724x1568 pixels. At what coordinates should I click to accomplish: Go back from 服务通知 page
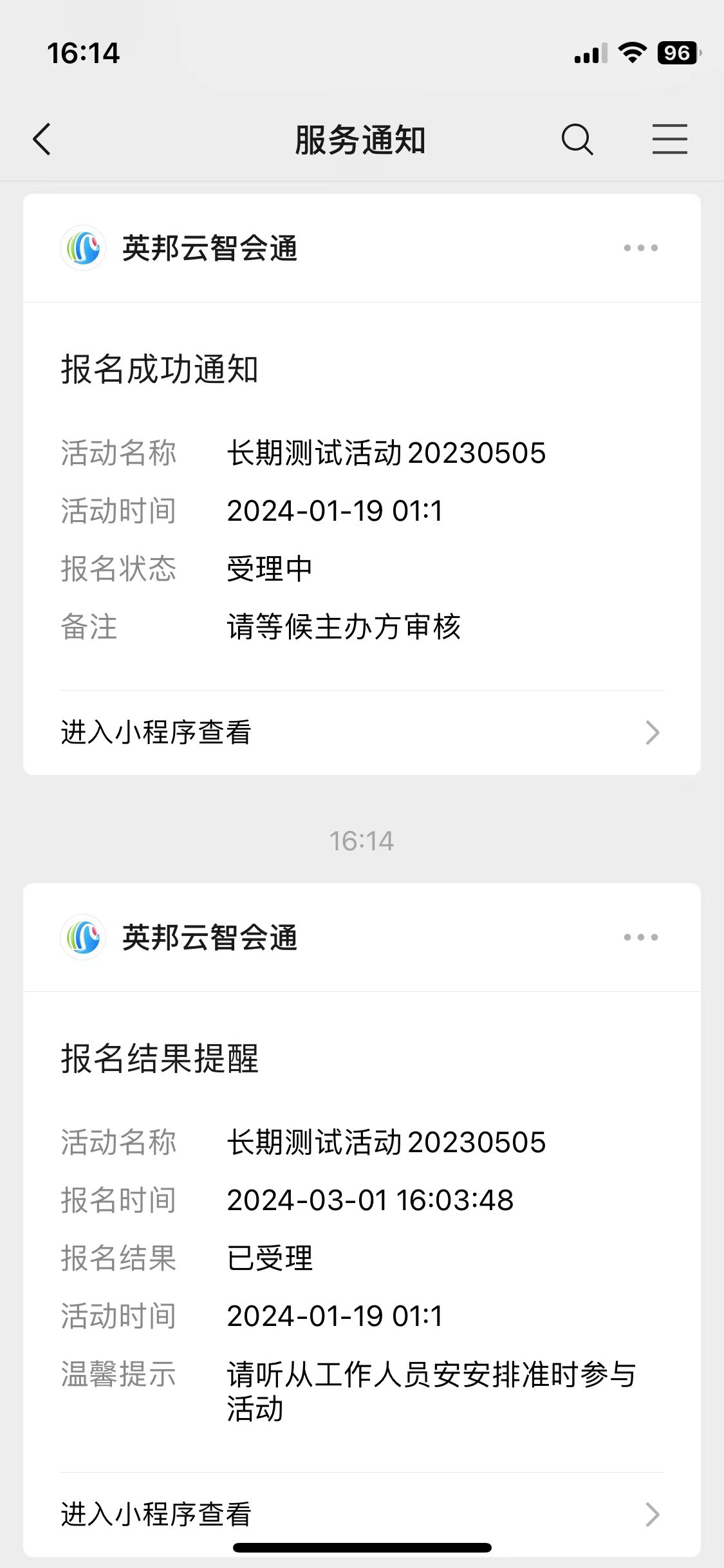tap(42, 140)
